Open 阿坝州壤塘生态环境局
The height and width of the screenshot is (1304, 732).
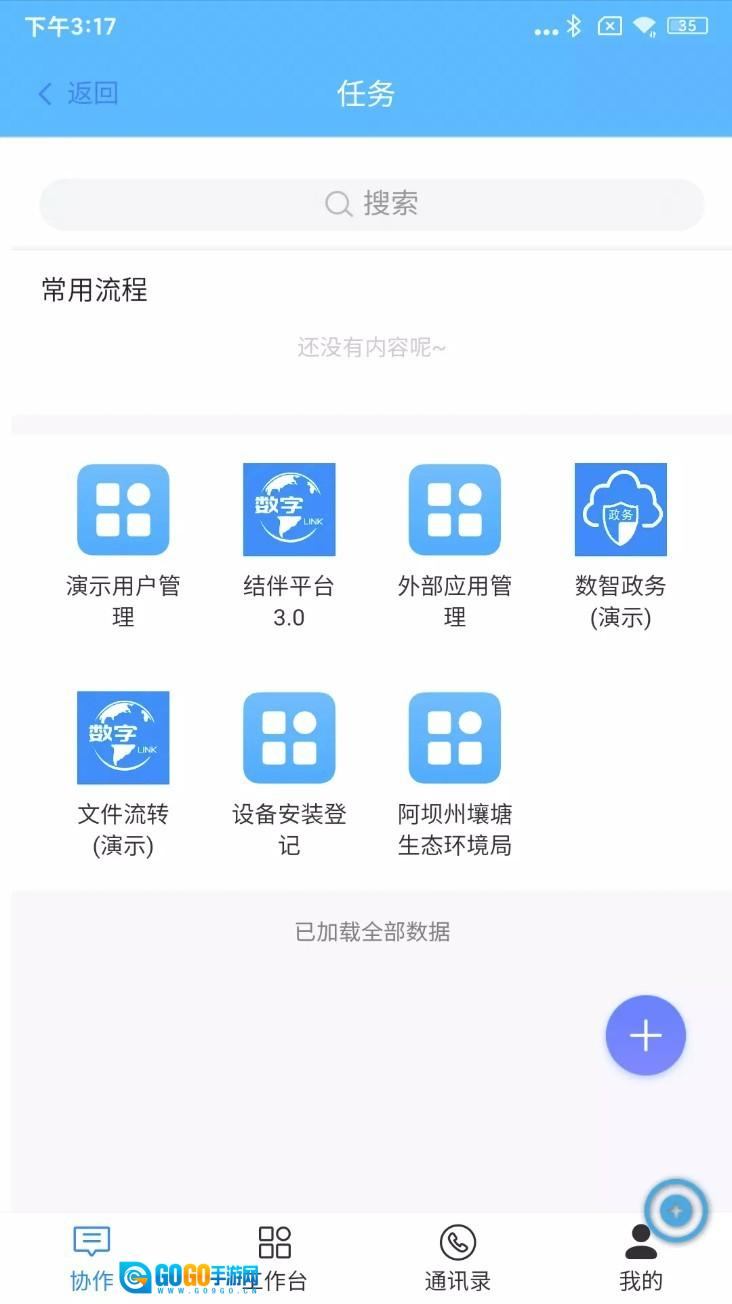(455, 738)
